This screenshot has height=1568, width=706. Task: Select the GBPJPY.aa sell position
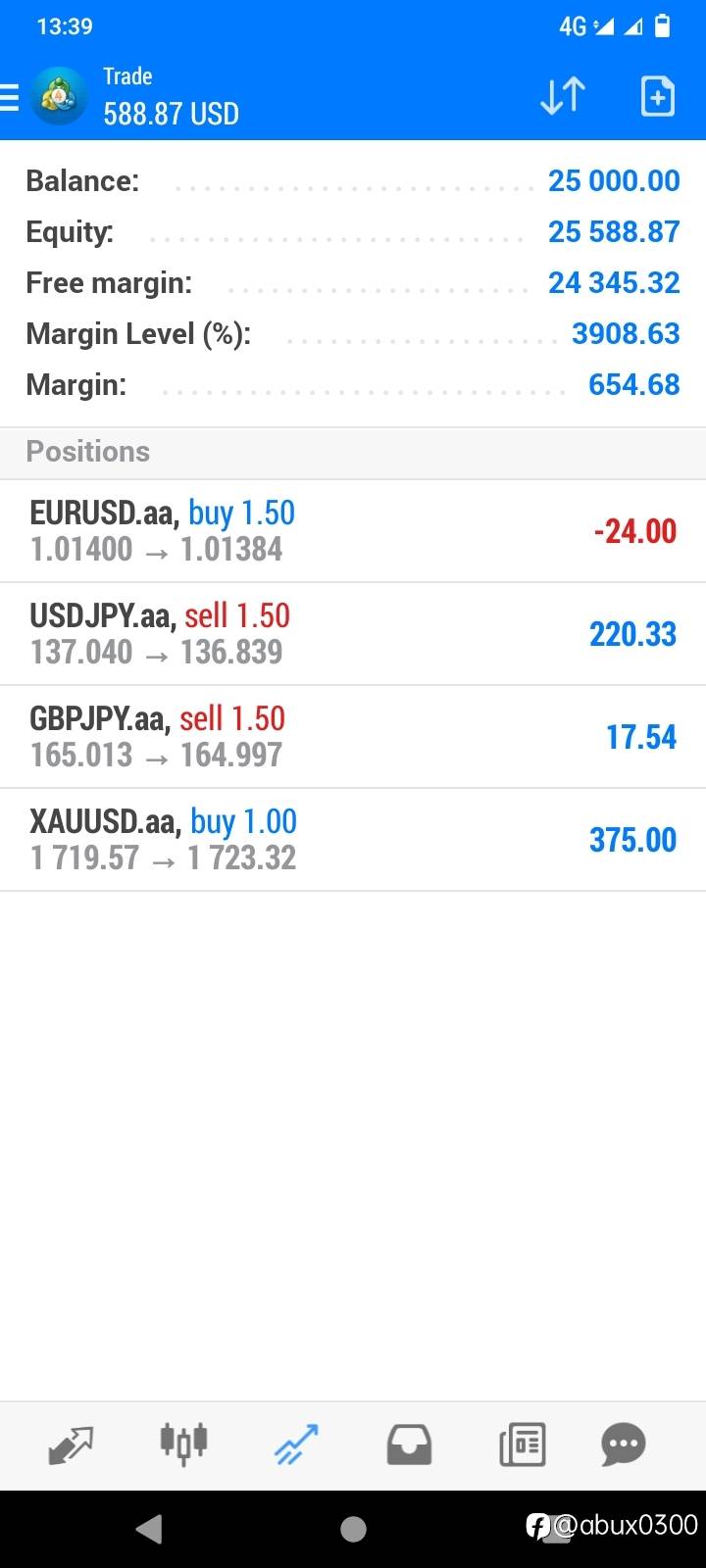(353, 737)
